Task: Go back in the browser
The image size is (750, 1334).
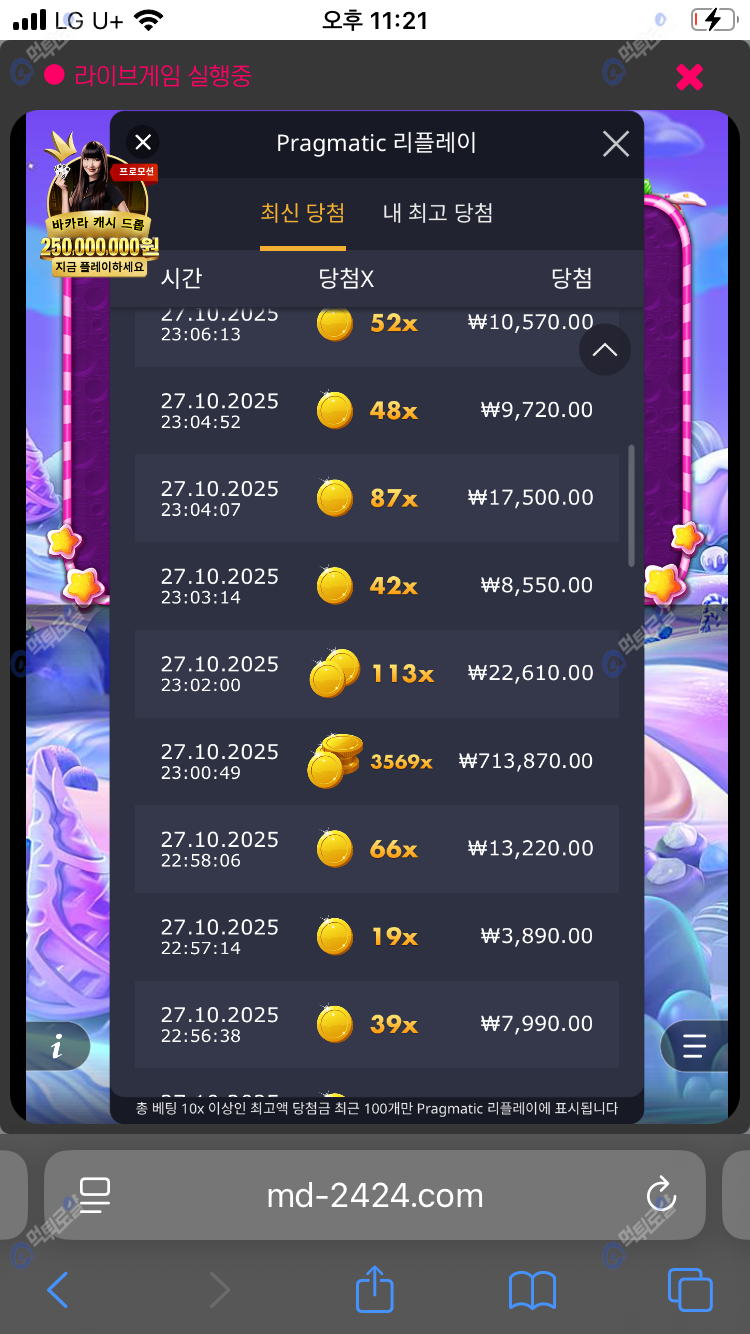Action: [58, 1290]
